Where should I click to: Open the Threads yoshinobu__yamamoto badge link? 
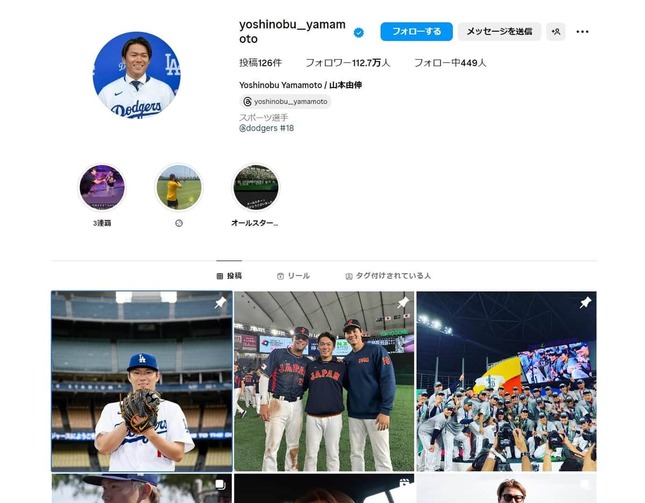click(285, 101)
